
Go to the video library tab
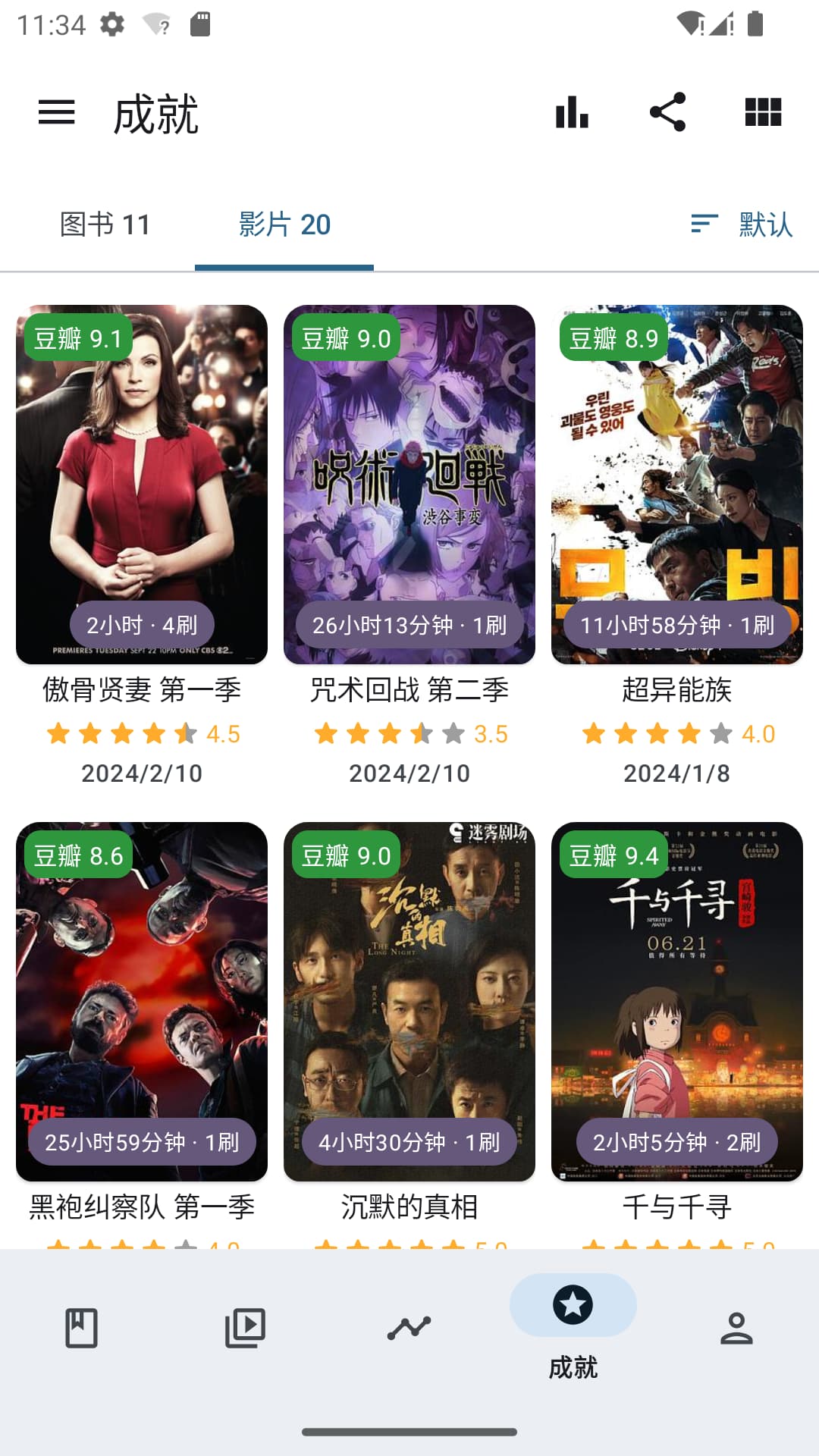(245, 1328)
